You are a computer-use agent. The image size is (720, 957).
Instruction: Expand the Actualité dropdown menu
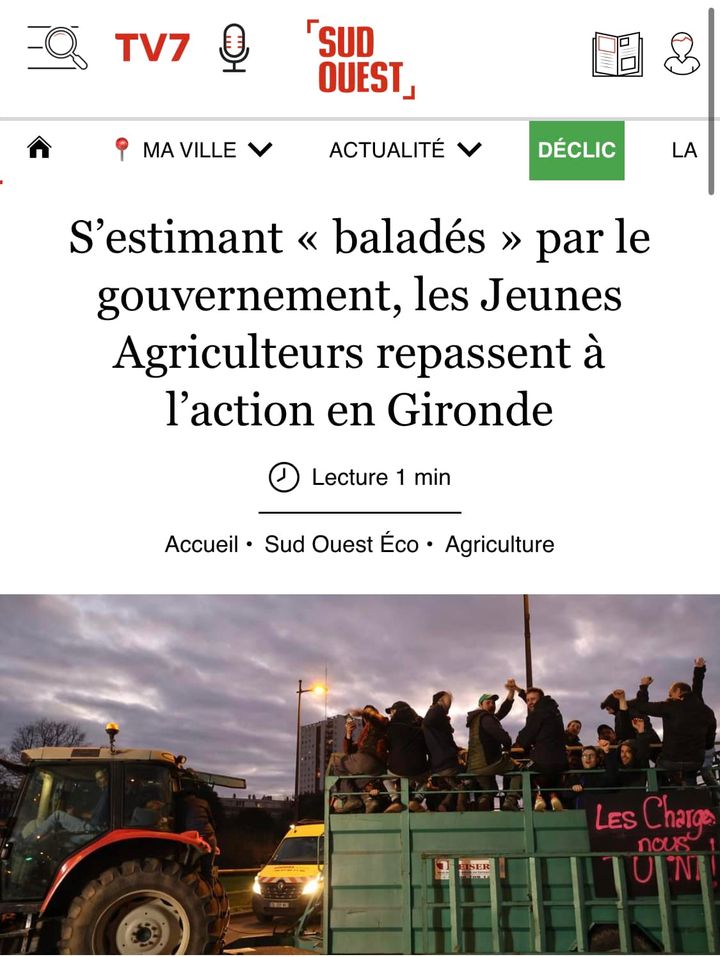[405, 150]
